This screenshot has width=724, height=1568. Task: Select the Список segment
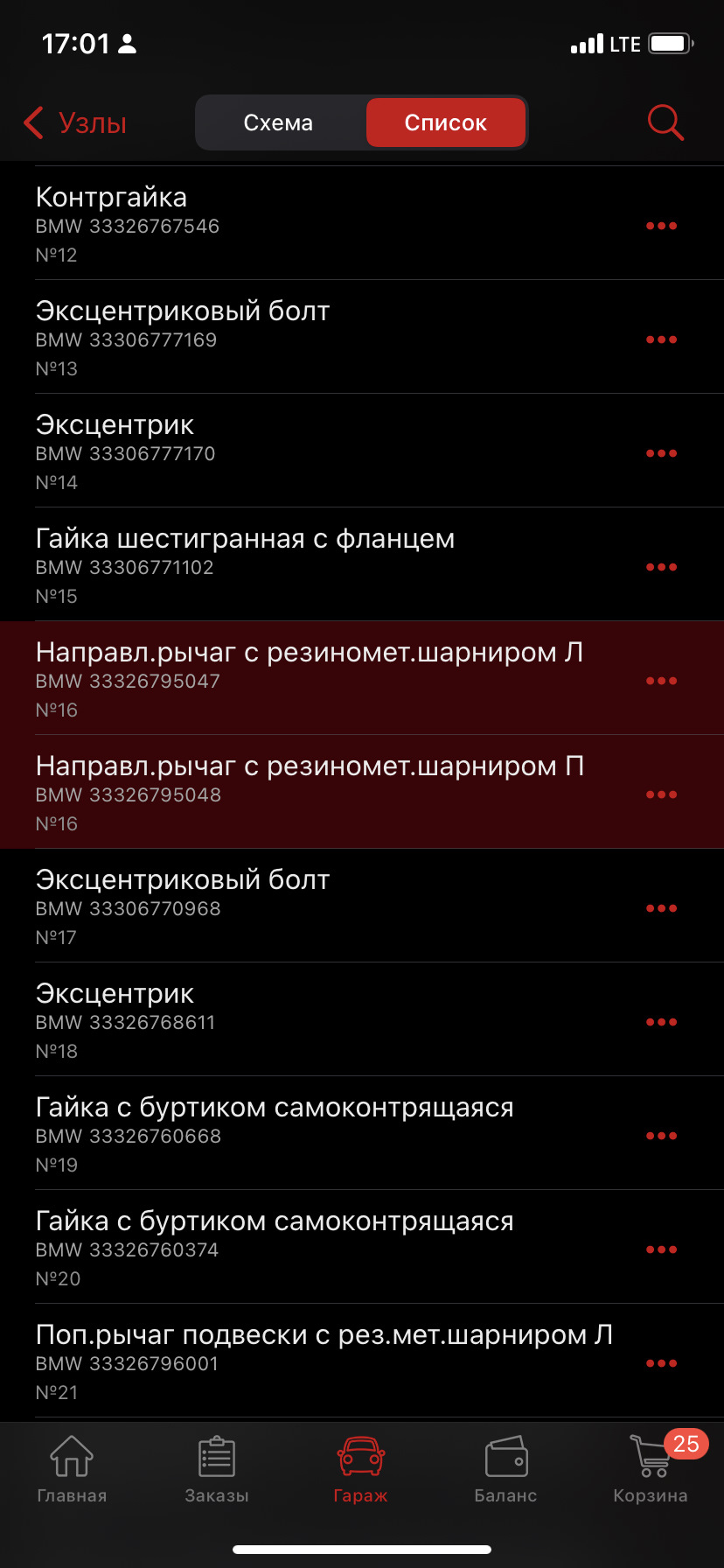coord(445,123)
